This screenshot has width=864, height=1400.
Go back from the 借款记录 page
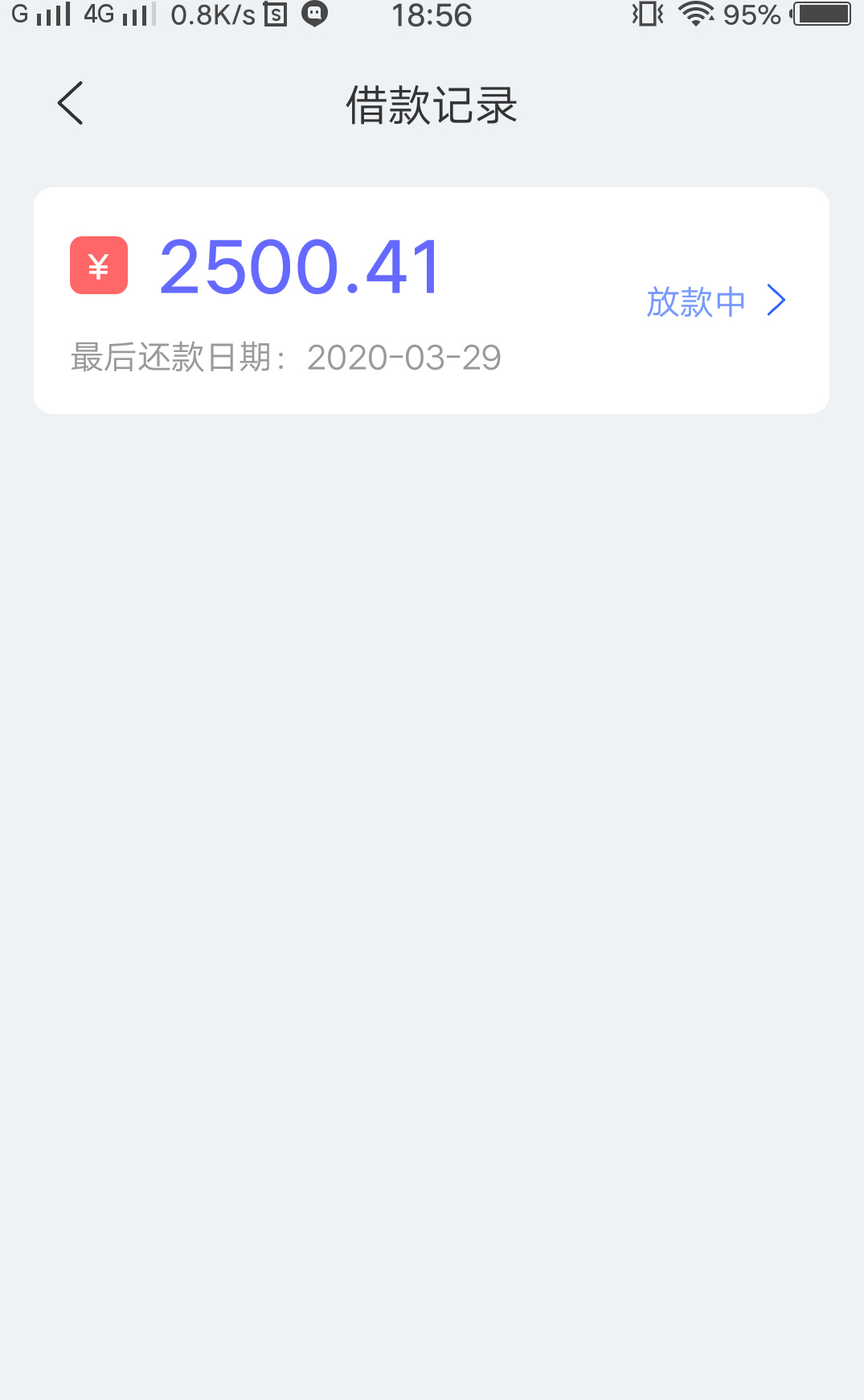[x=71, y=104]
